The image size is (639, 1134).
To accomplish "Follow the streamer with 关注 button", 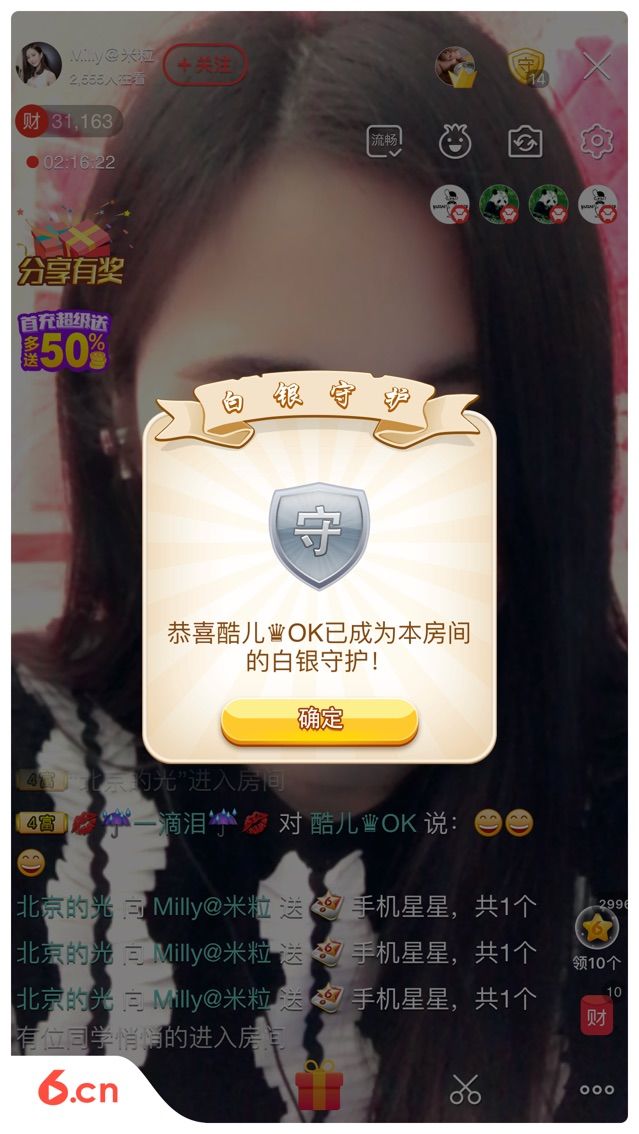I will (x=205, y=65).
